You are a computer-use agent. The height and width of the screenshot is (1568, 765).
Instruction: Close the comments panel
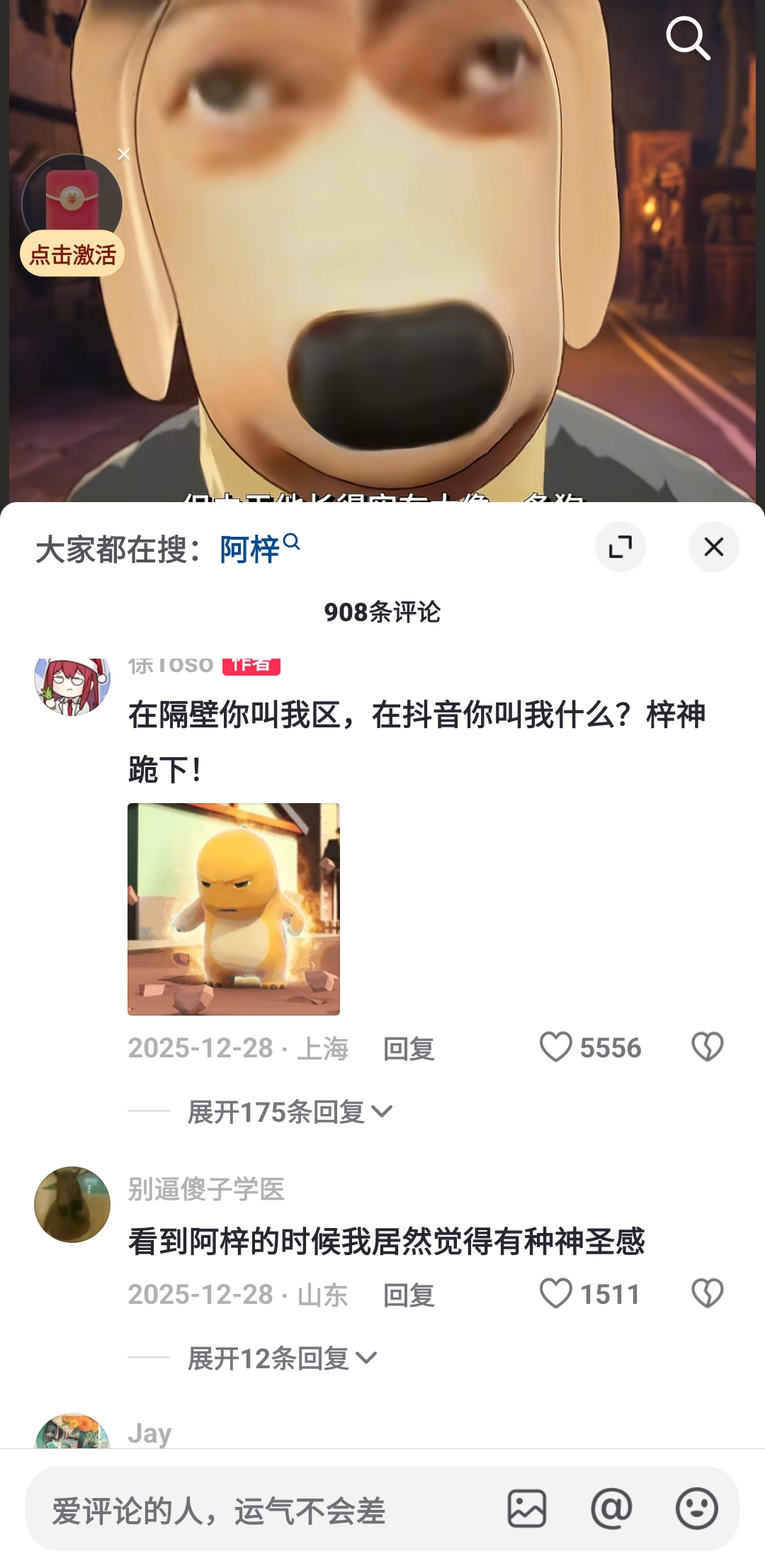(713, 547)
